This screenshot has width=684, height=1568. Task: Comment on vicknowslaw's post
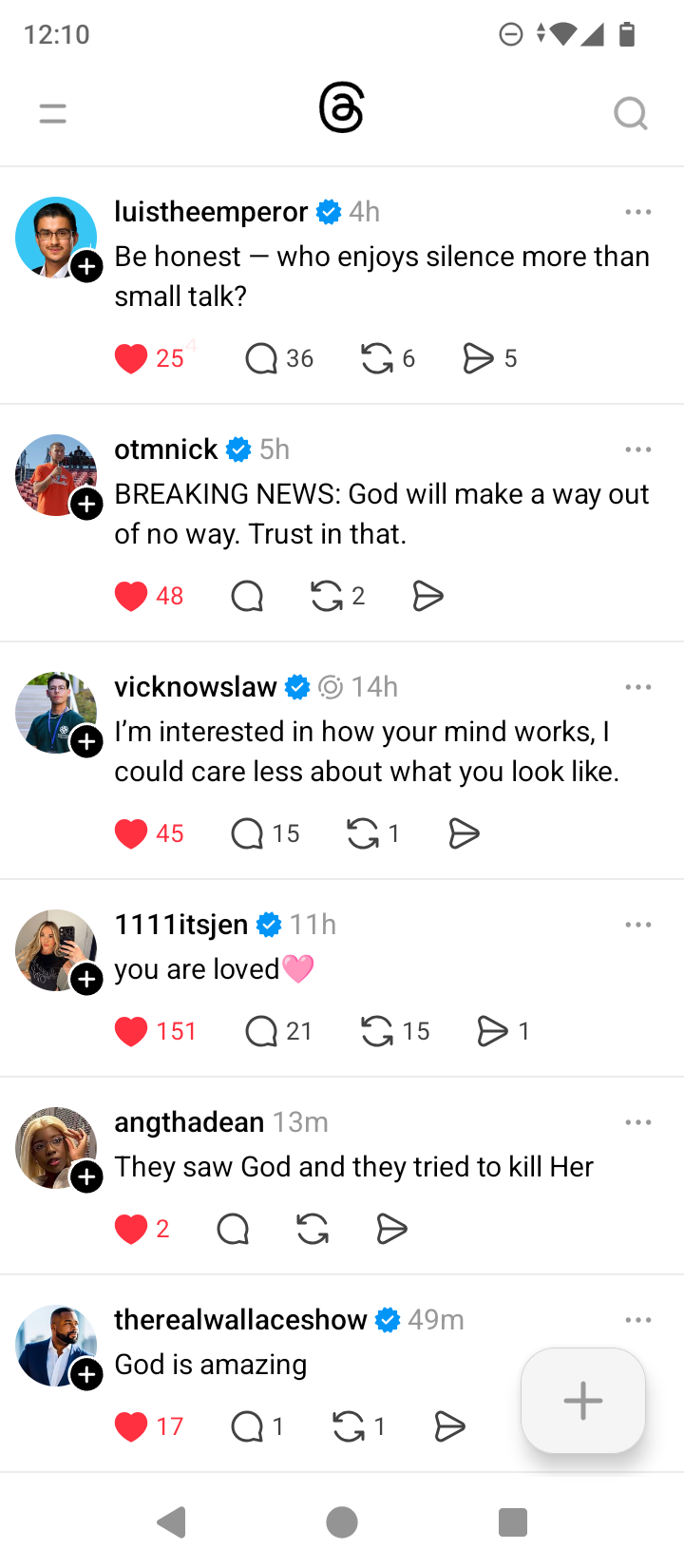(x=247, y=833)
